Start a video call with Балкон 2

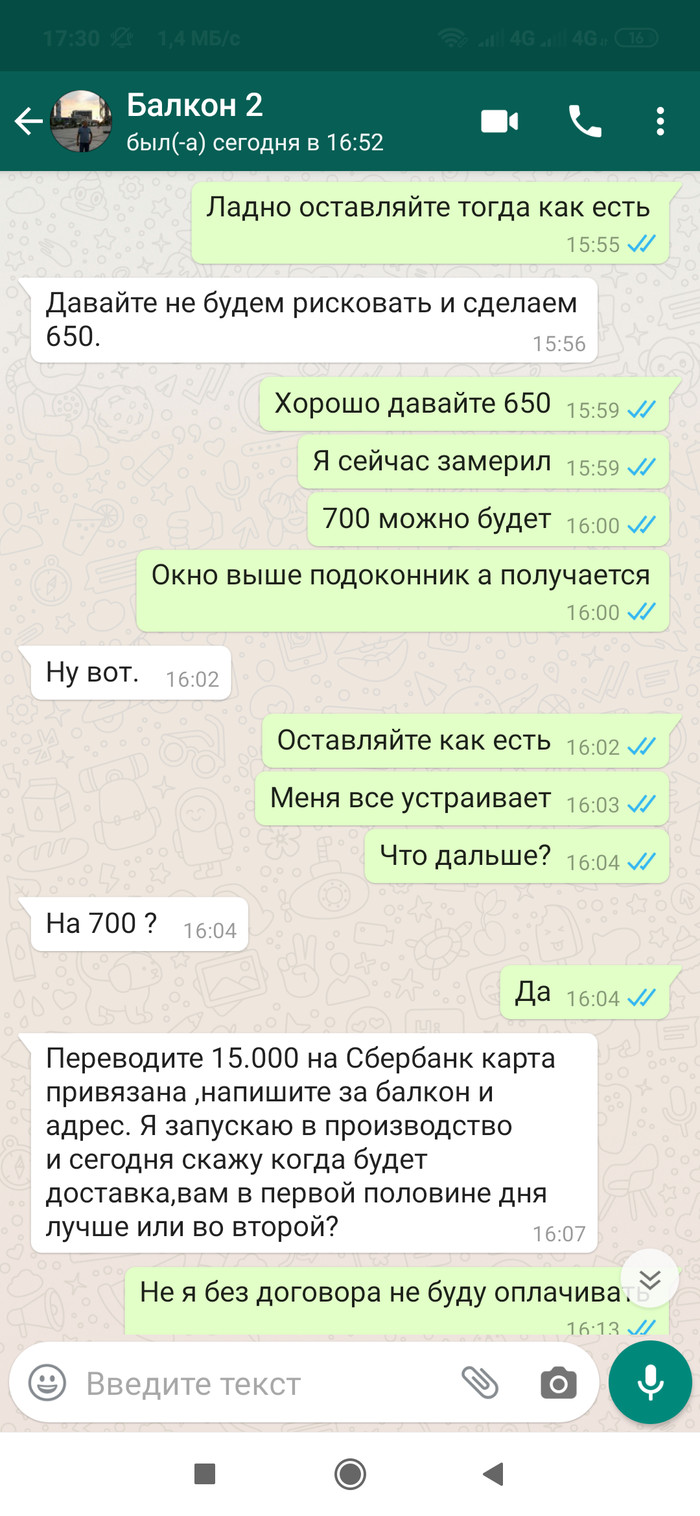coord(499,122)
